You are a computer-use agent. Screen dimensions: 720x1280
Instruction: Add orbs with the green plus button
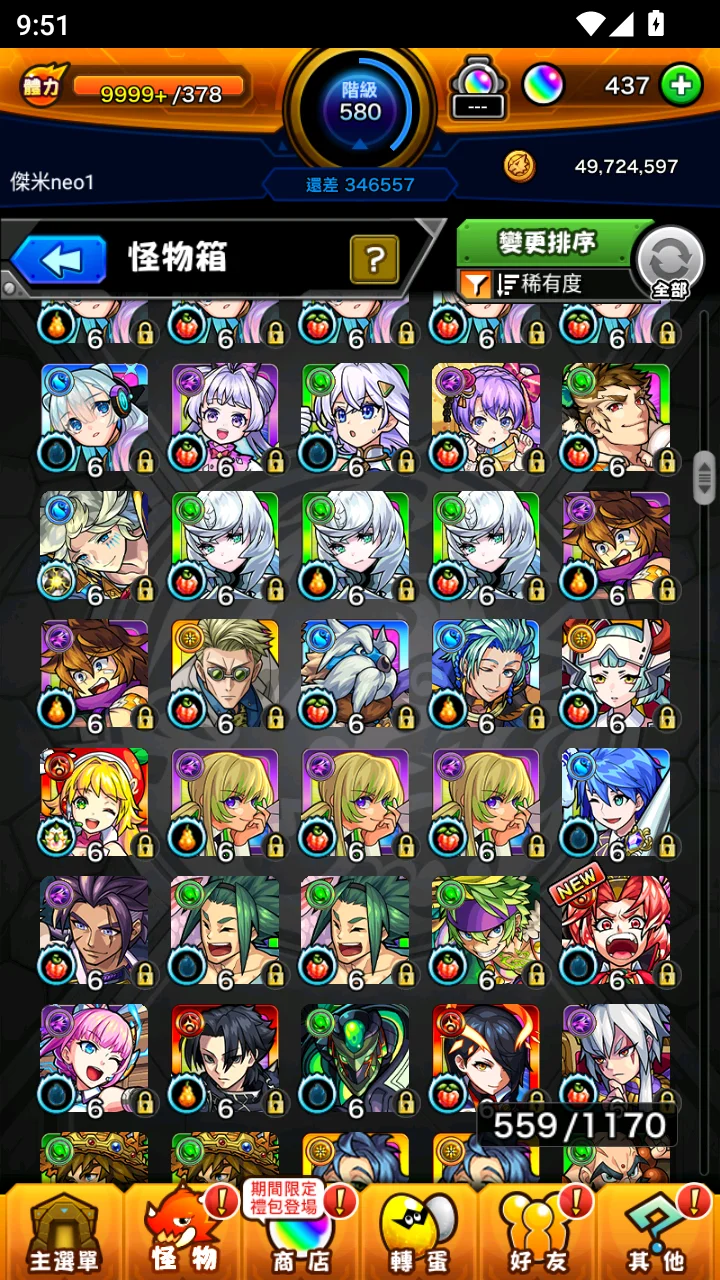tap(681, 86)
